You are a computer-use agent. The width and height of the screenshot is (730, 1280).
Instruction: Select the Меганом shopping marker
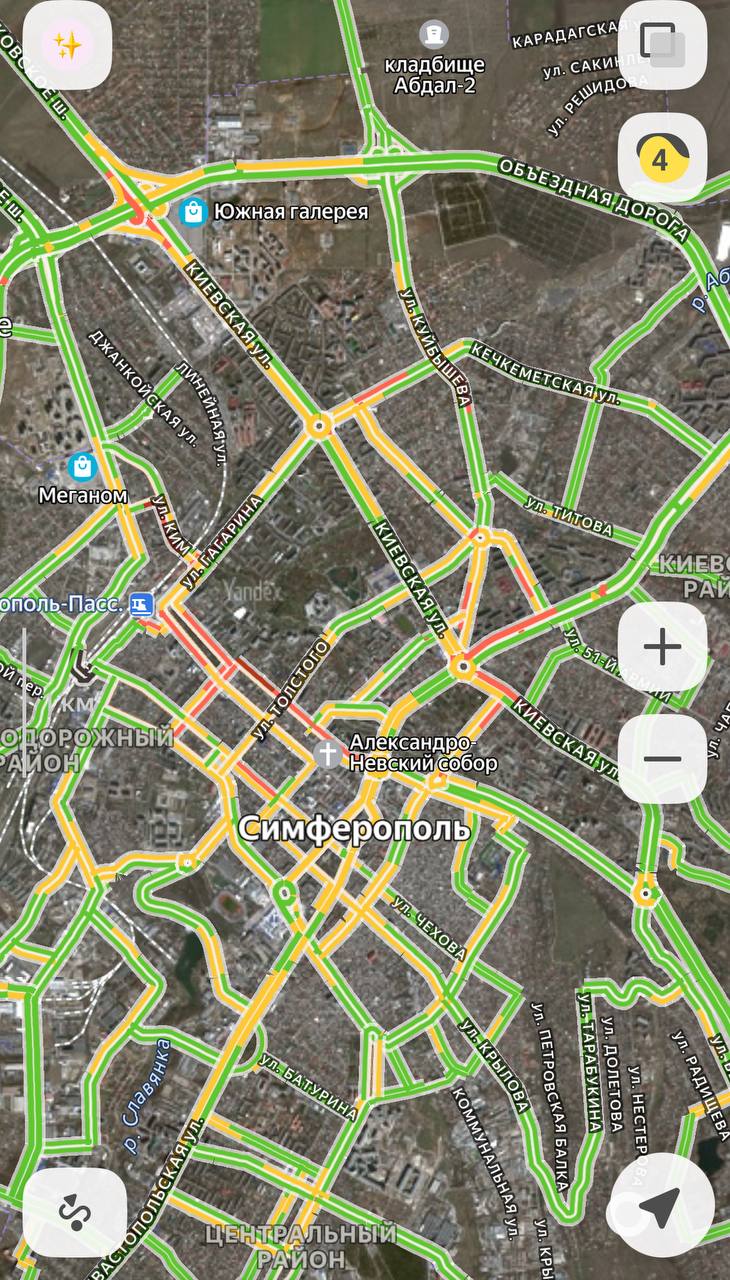coord(82,466)
